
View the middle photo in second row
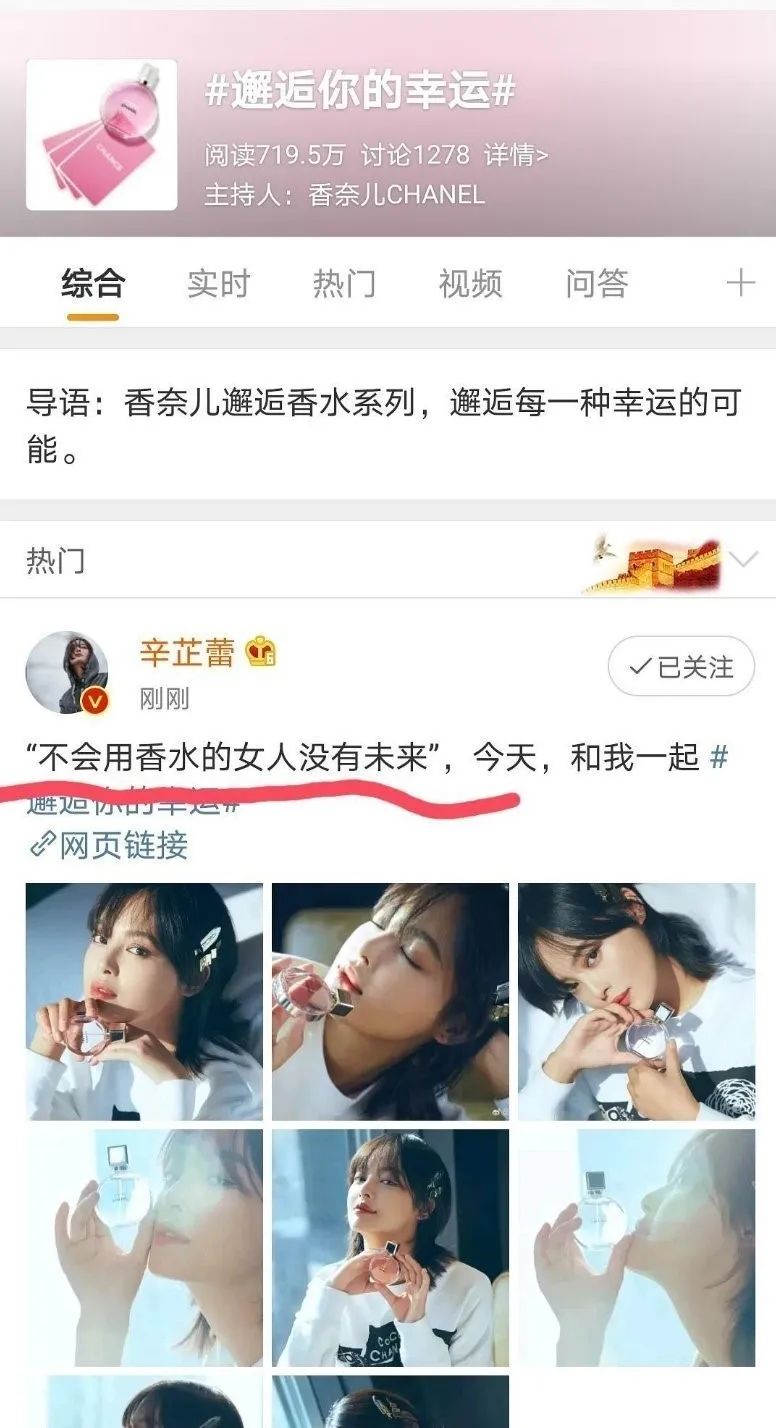[x=390, y=1247]
